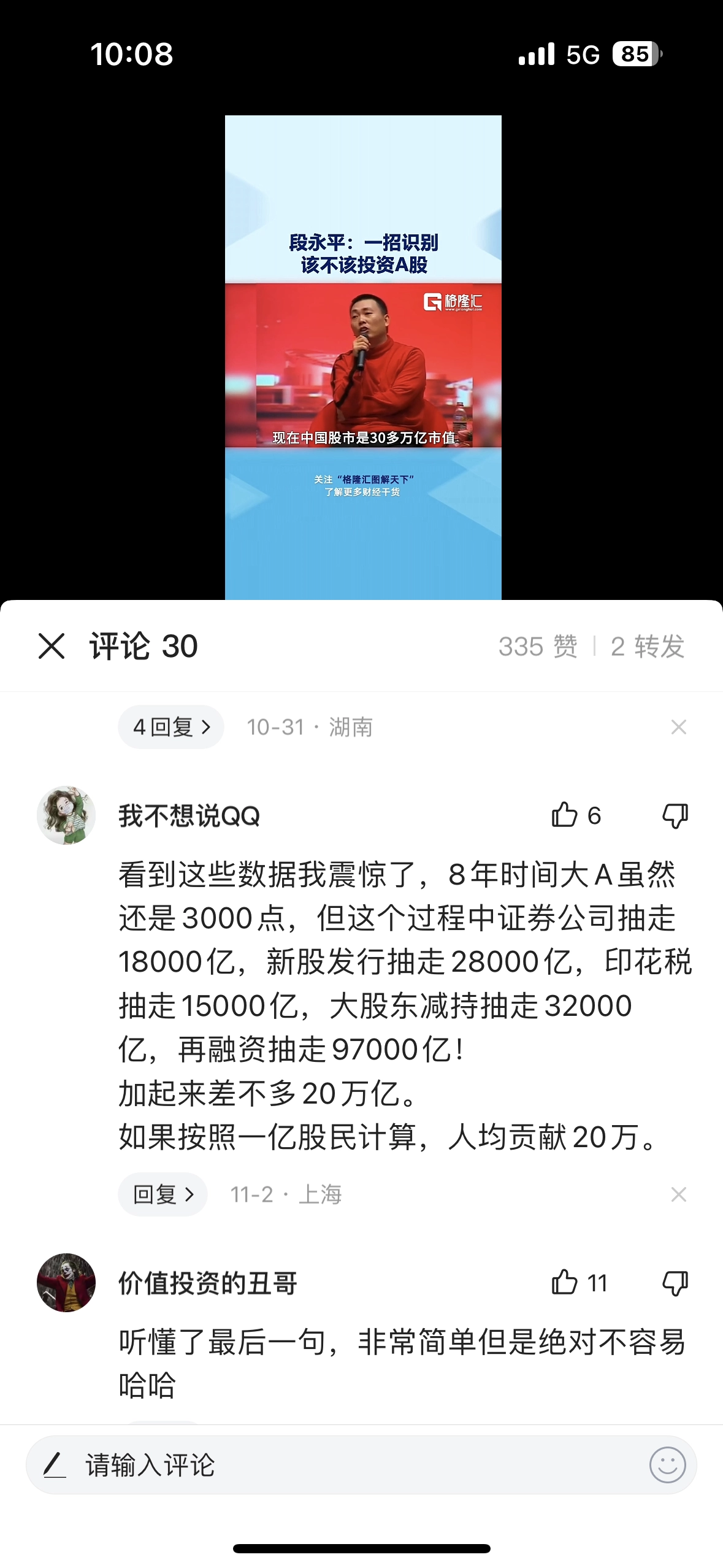Viewport: 723px width, 1568px height.
Task: Open 价值投资的丑哥's profile avatar
Action: (66, 1283)
